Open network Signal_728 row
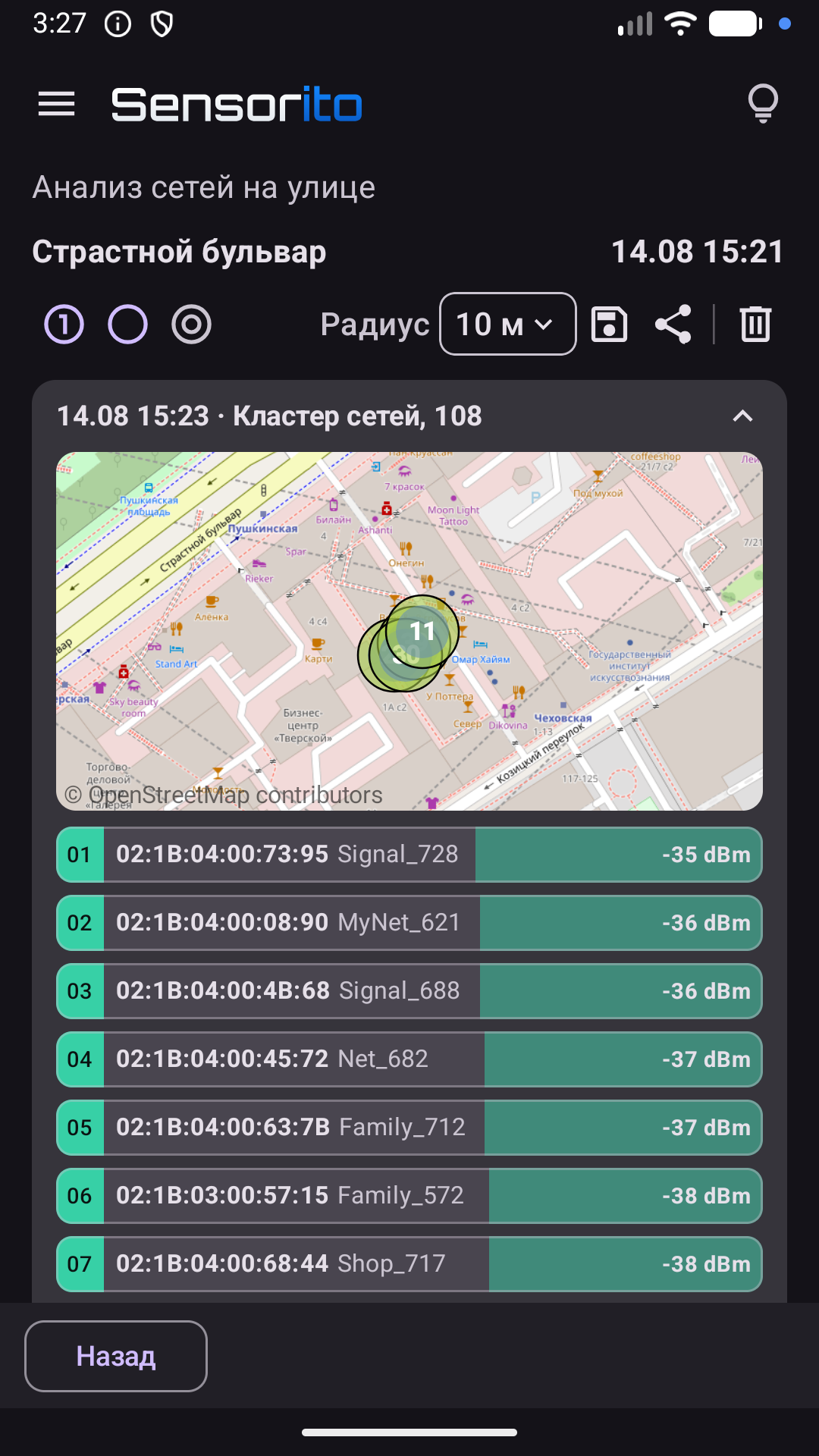This screenshot has width=819, height=1456. 409,855
